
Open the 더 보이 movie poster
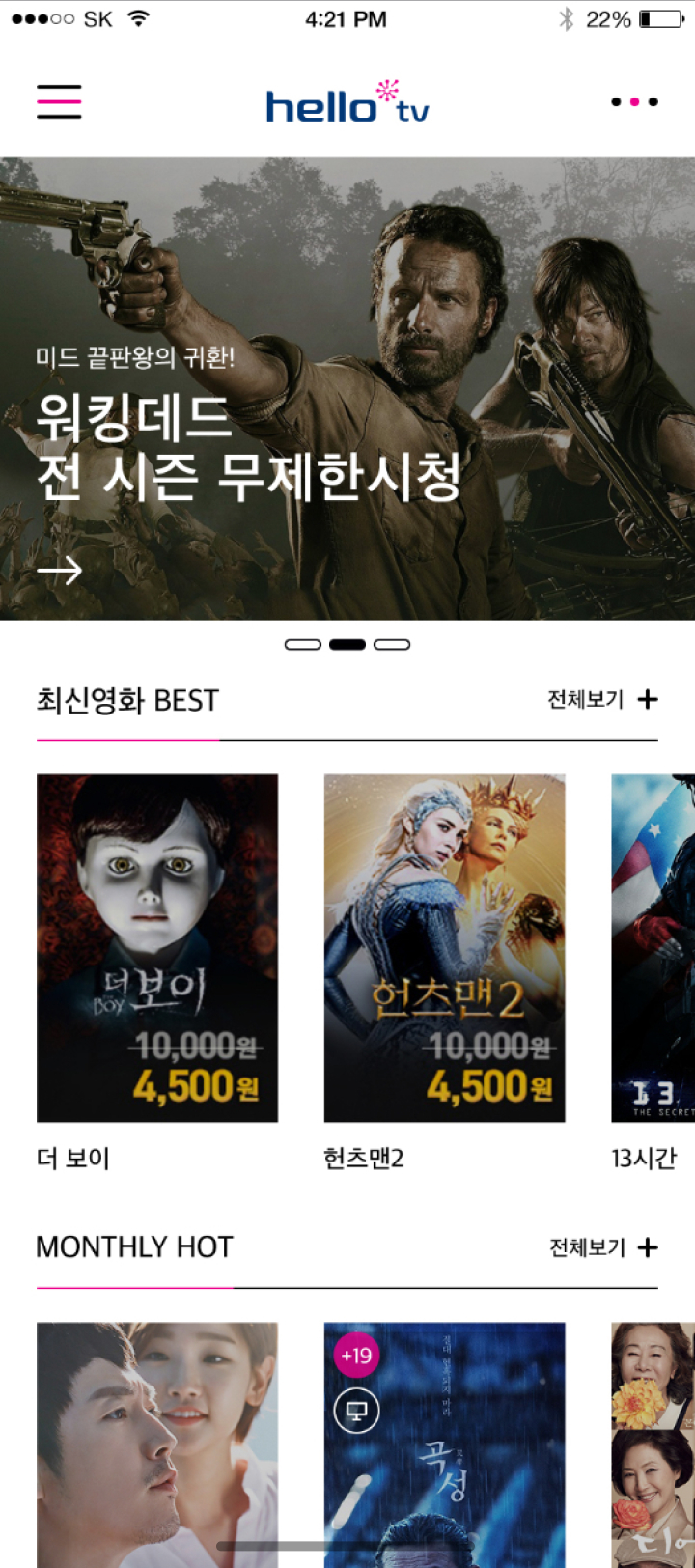157,947
